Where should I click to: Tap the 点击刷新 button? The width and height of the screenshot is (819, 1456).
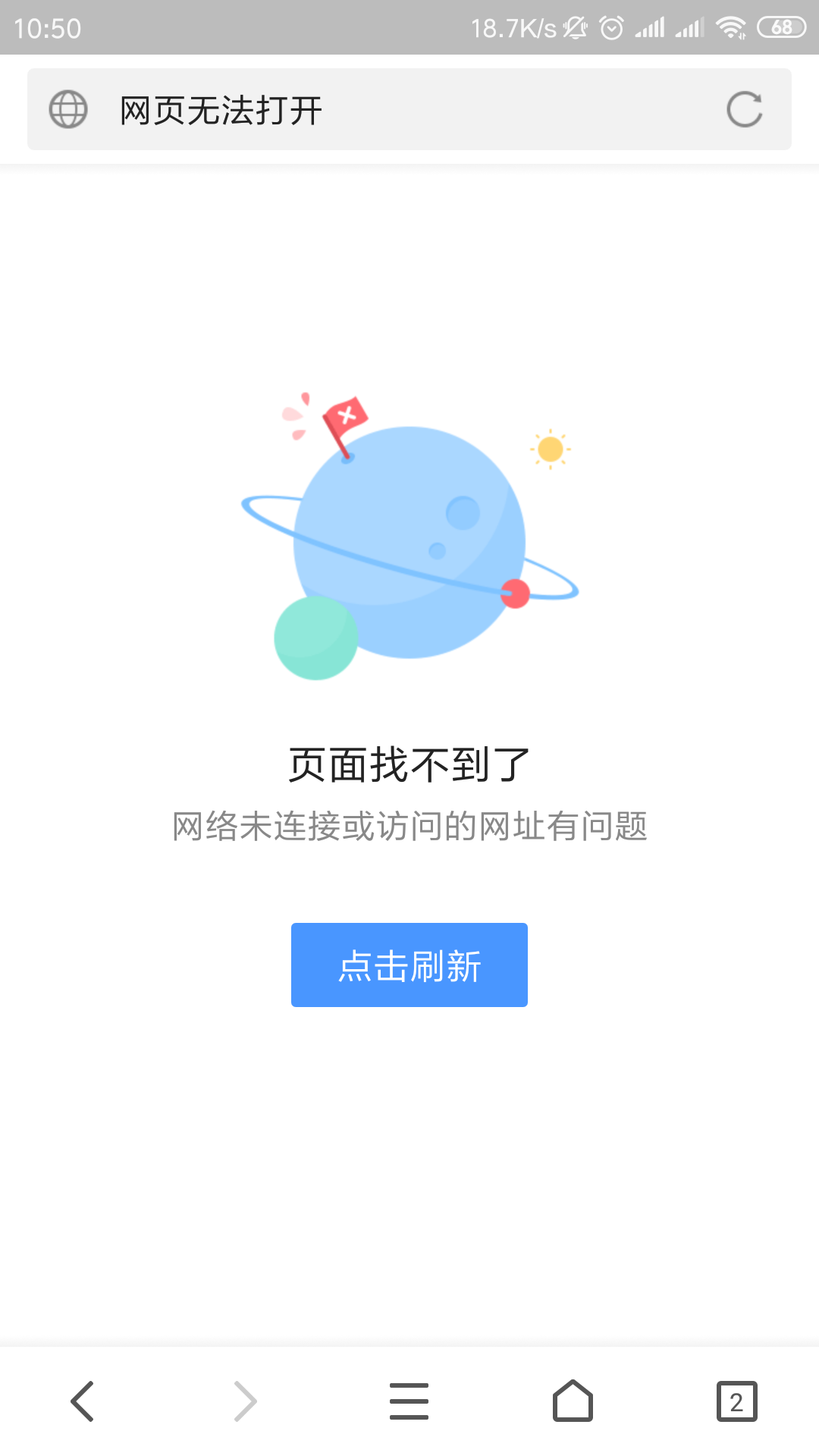[x=409, y=965]
